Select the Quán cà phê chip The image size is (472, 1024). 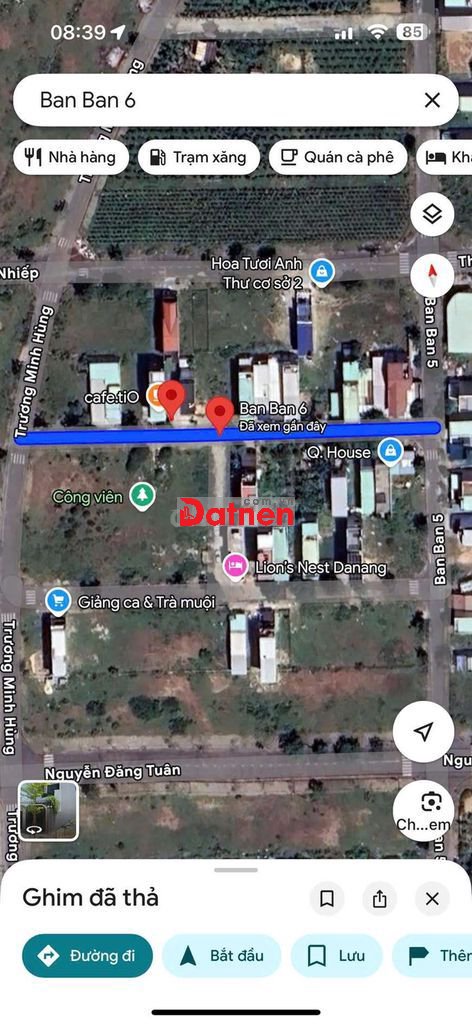pos(338,157)
